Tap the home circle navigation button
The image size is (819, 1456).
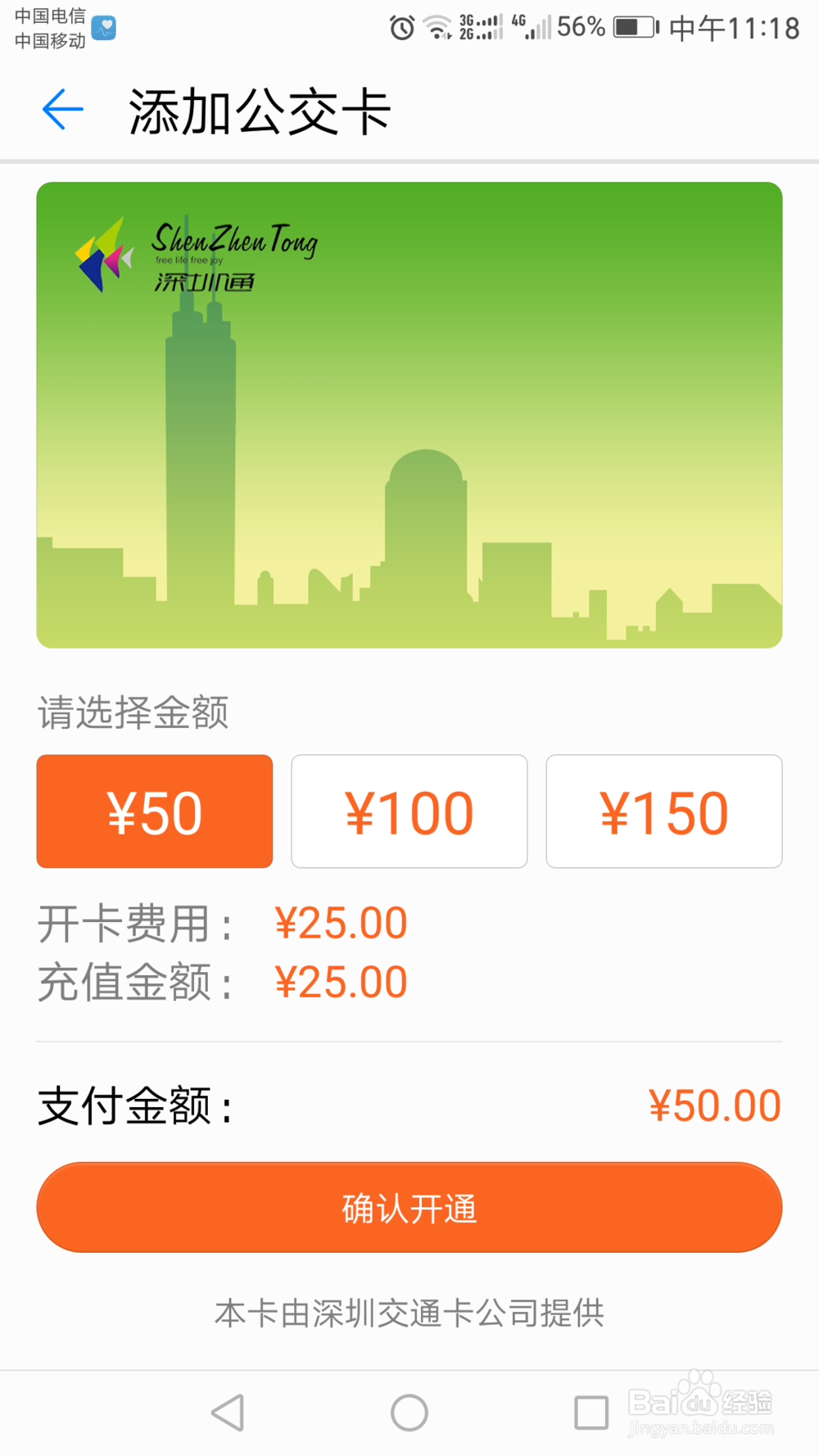[409, 1412]
